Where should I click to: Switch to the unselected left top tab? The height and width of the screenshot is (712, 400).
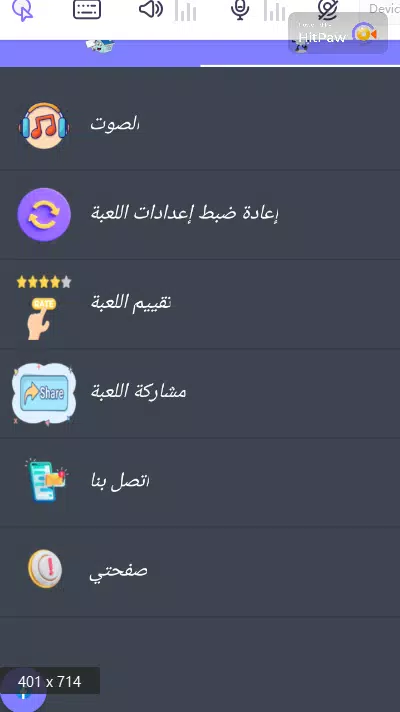100,53
